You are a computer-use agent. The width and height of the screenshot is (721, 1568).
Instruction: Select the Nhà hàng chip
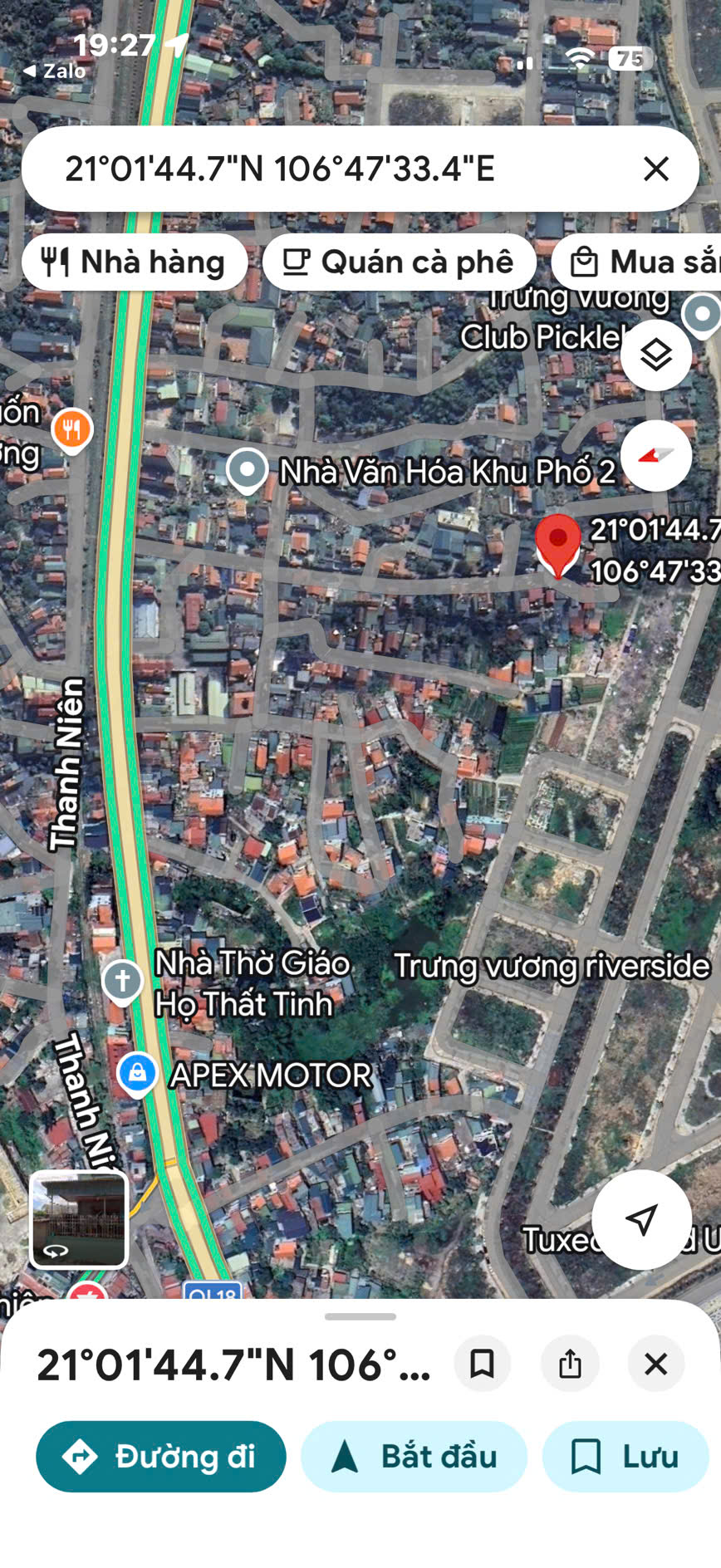click(x=135, y=262)
